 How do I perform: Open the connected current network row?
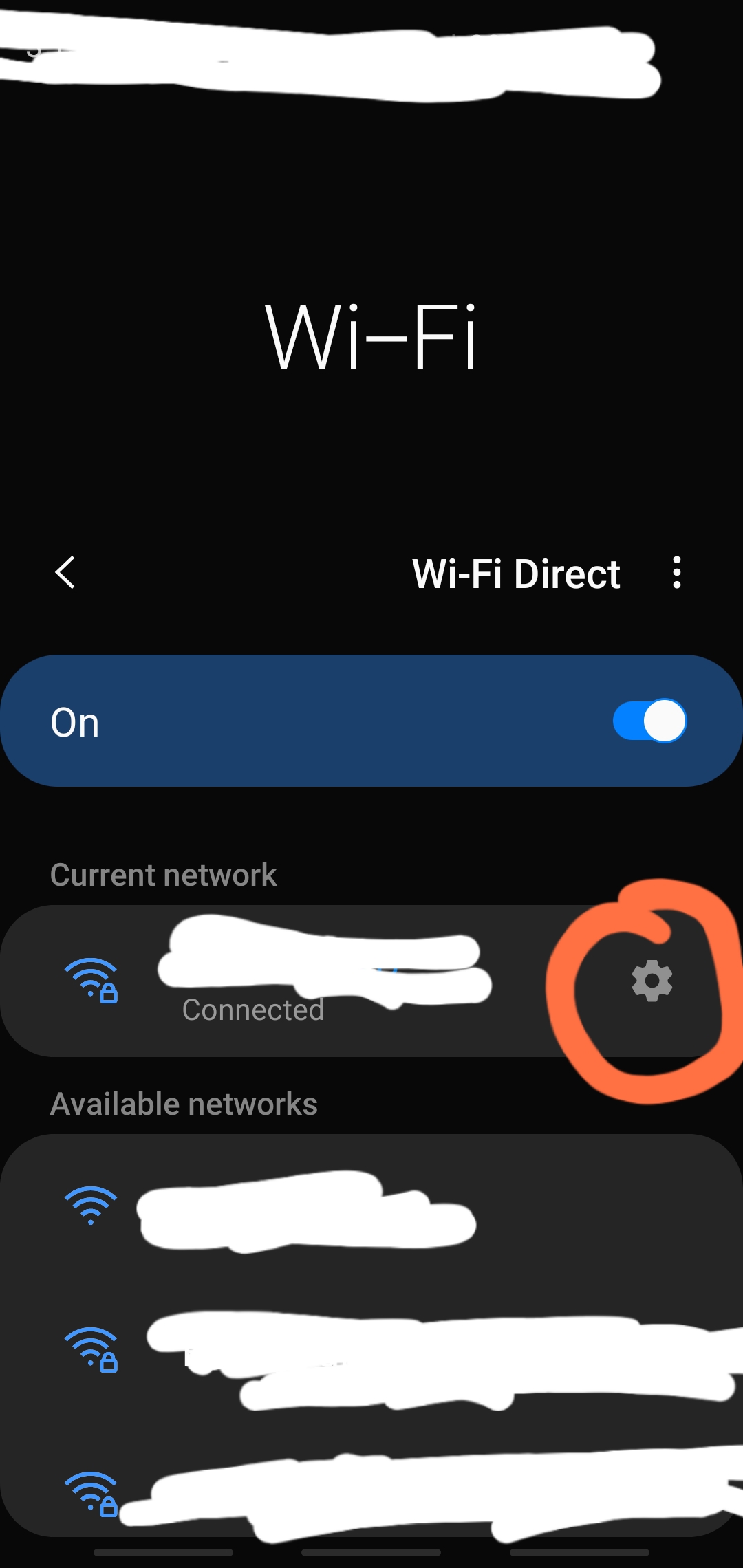[310, 982]
